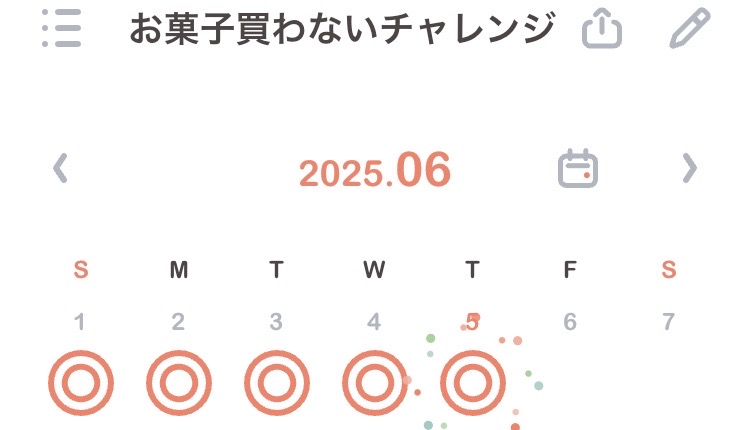Toggle the mark for June 2
This screenshot has width=750, height=430.
tap(178, 383)
